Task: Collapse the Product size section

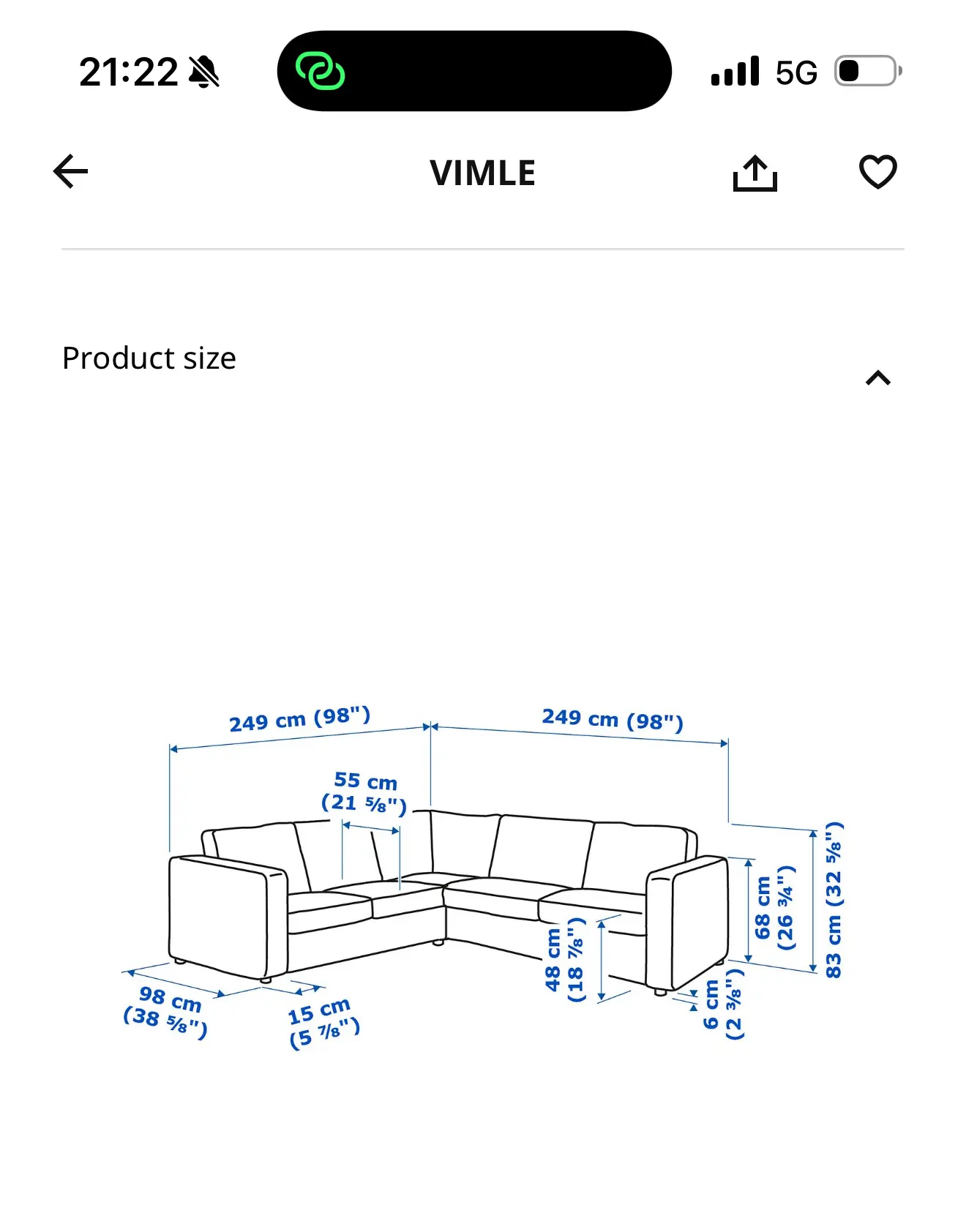Action: [x=877, y=378]
